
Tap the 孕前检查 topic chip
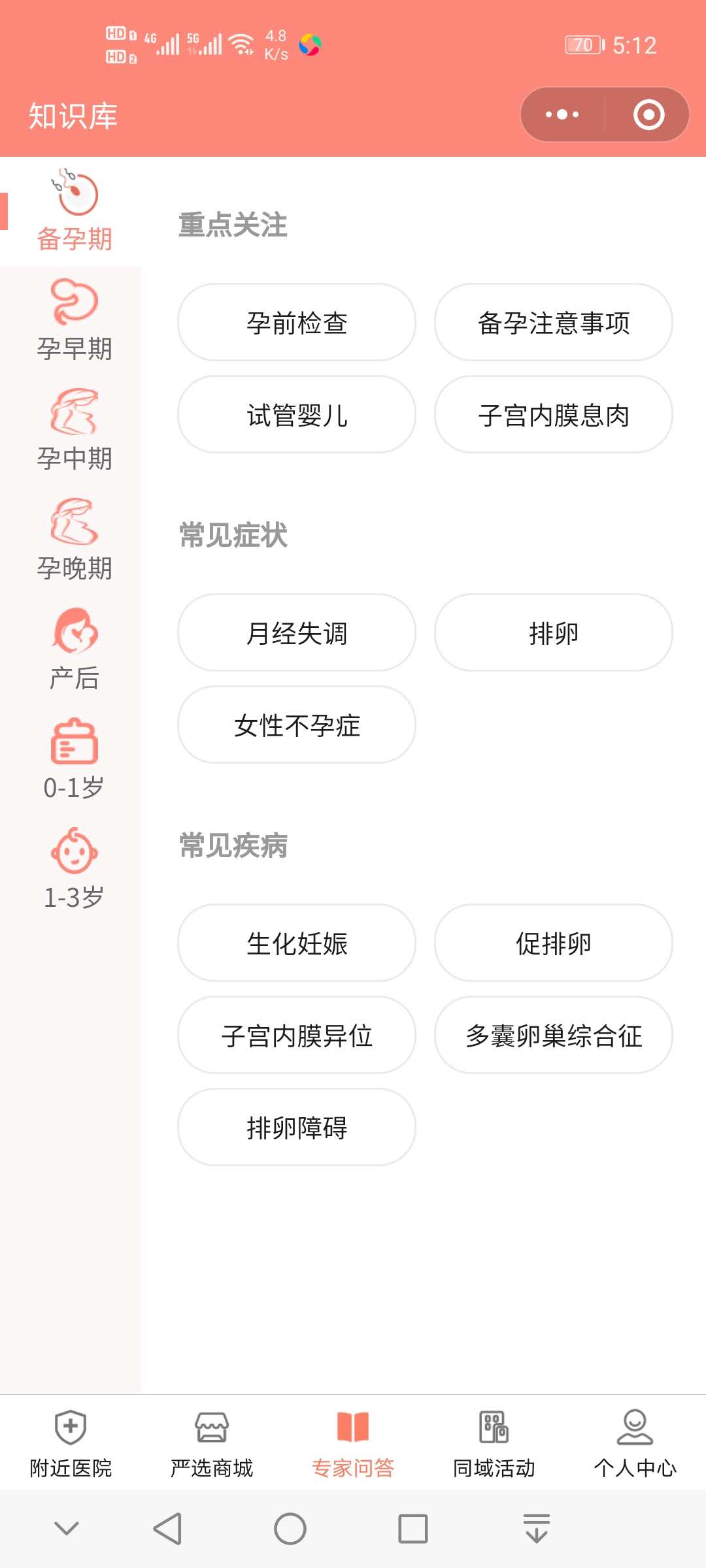pos(297,322)
